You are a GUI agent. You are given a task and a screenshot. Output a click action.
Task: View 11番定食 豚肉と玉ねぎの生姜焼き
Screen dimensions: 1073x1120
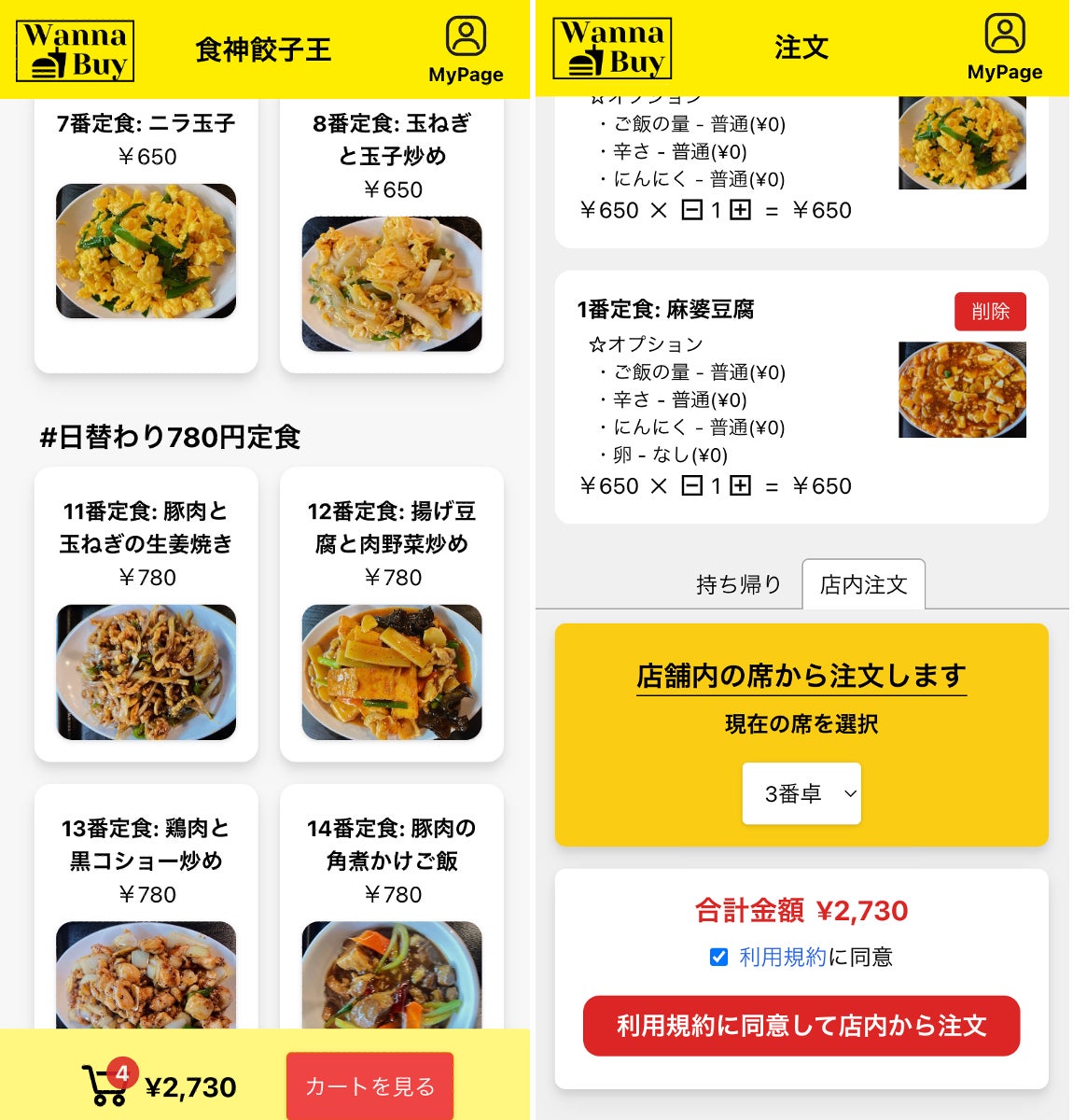click(146, 616)
